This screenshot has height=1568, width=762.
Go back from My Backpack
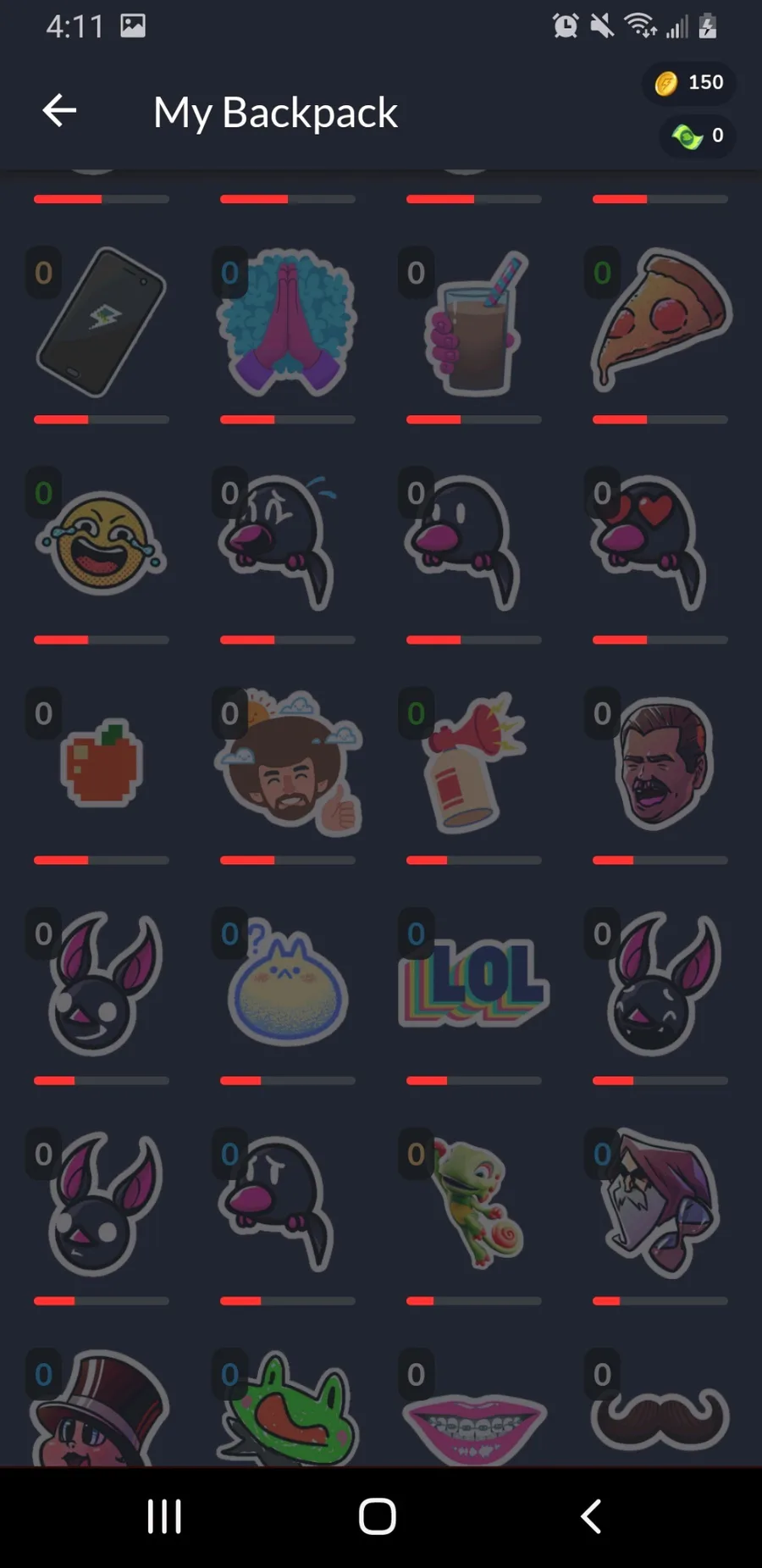[x=59, y=111]
